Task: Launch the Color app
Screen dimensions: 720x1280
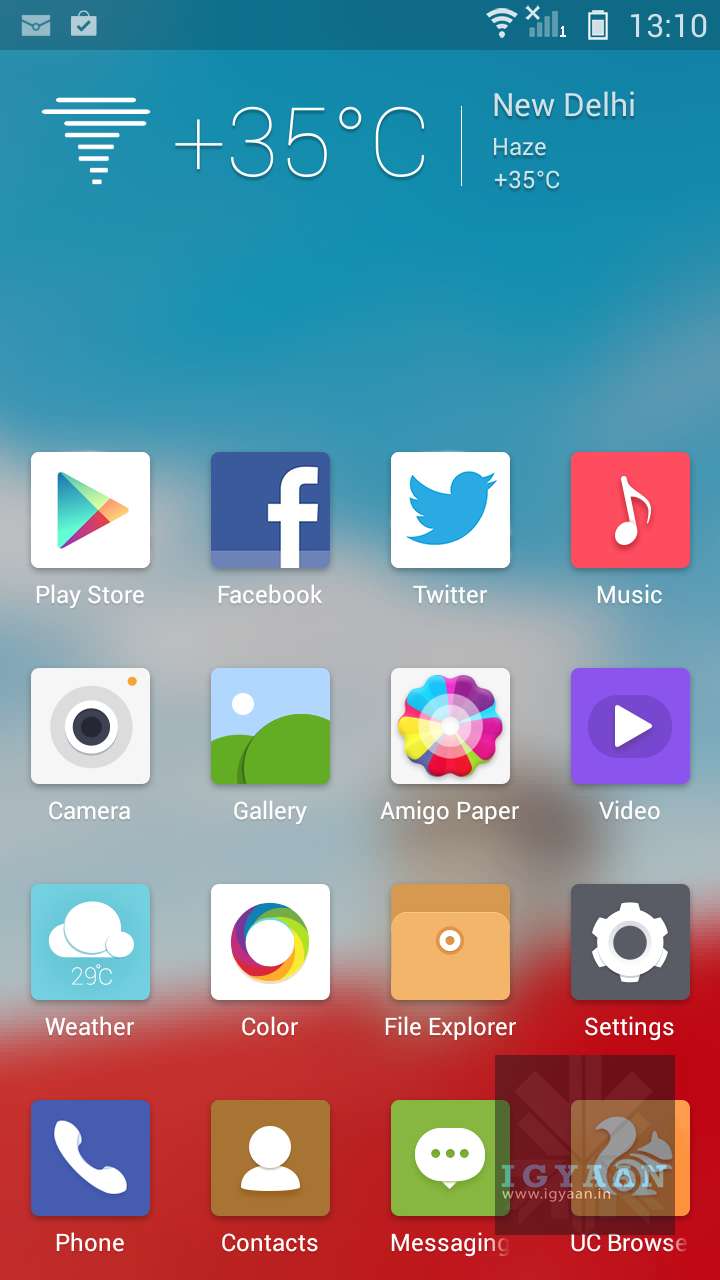Action: [270, 942]
